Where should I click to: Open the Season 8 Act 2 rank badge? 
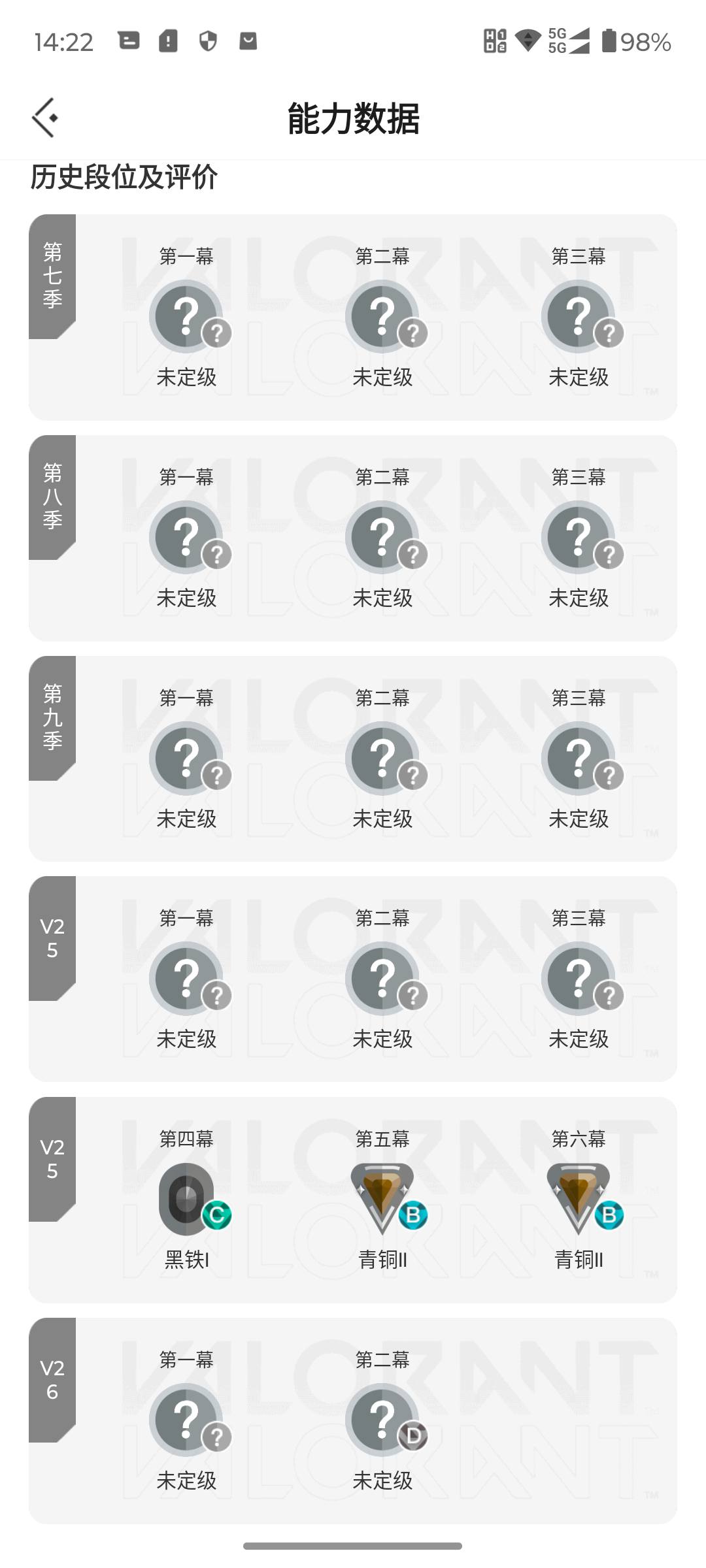pos(384,536)
